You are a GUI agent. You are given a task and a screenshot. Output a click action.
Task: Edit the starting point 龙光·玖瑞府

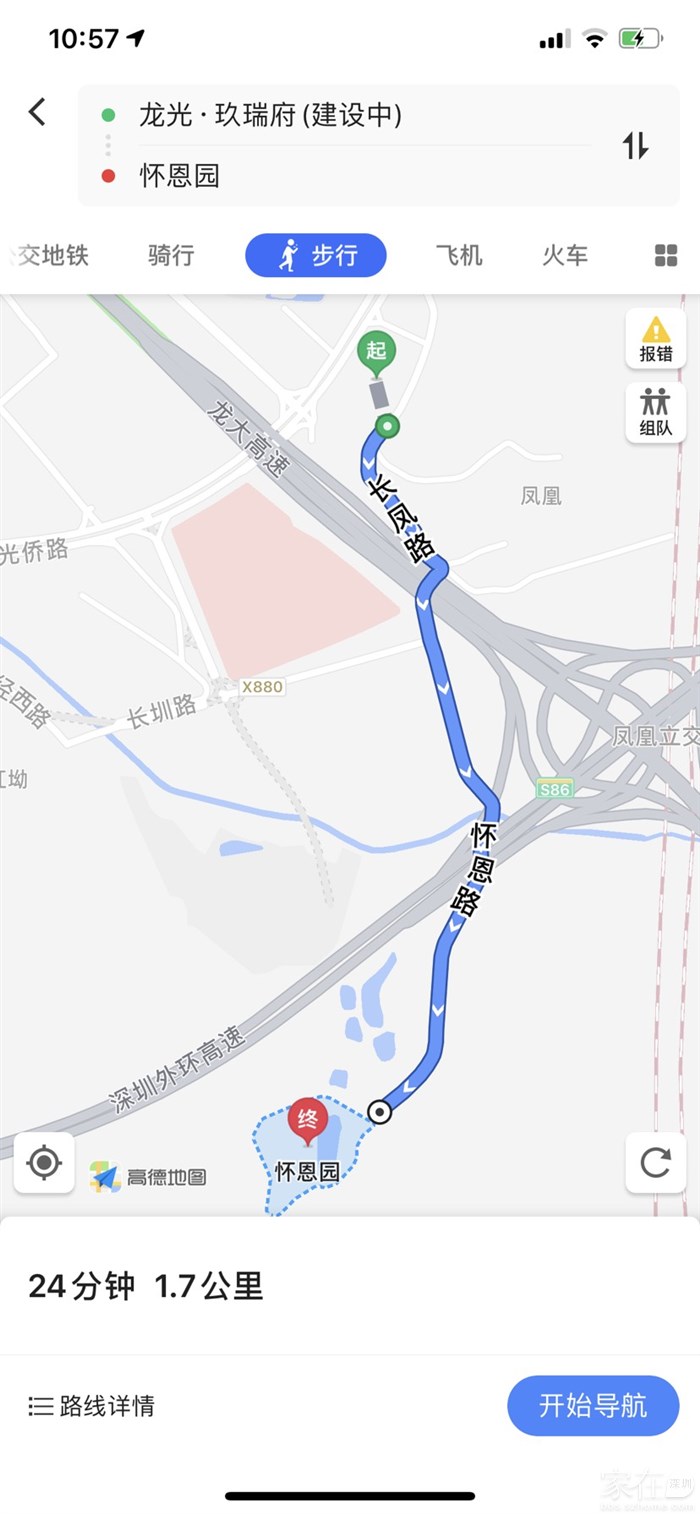pyautogui.click(x=270, y=116)
